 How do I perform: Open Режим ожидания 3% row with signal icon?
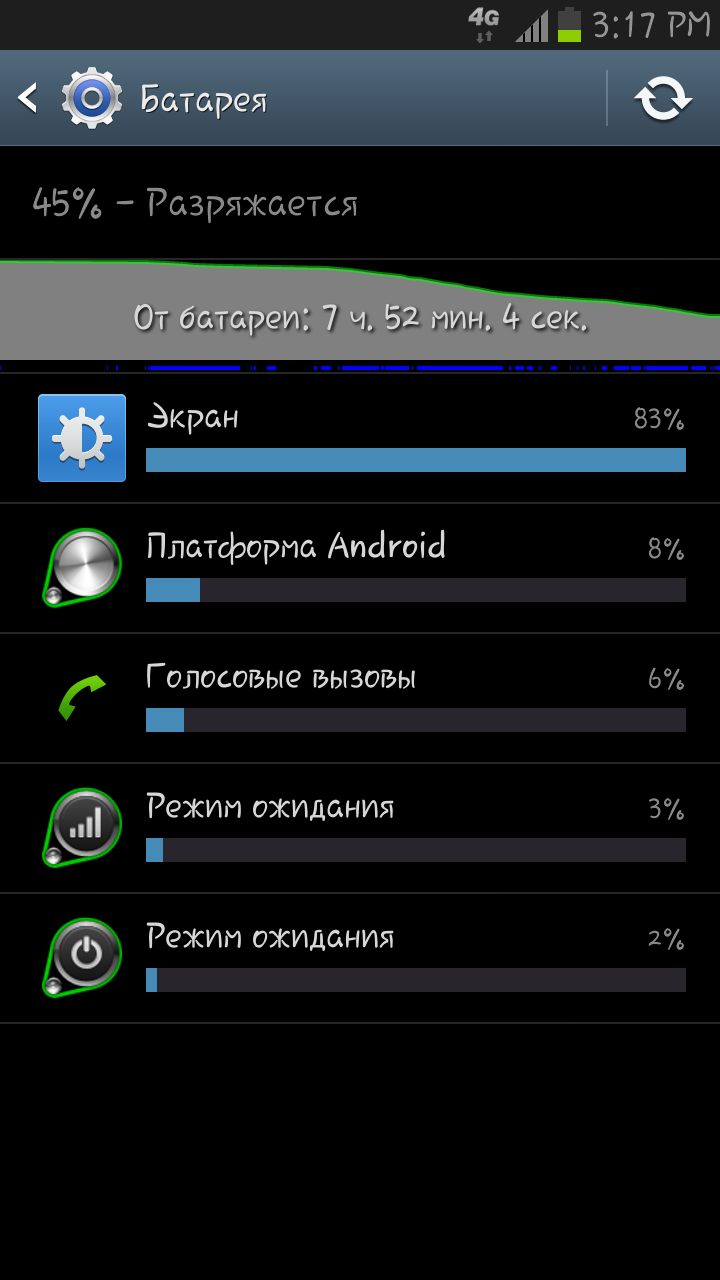click(360, 828)
